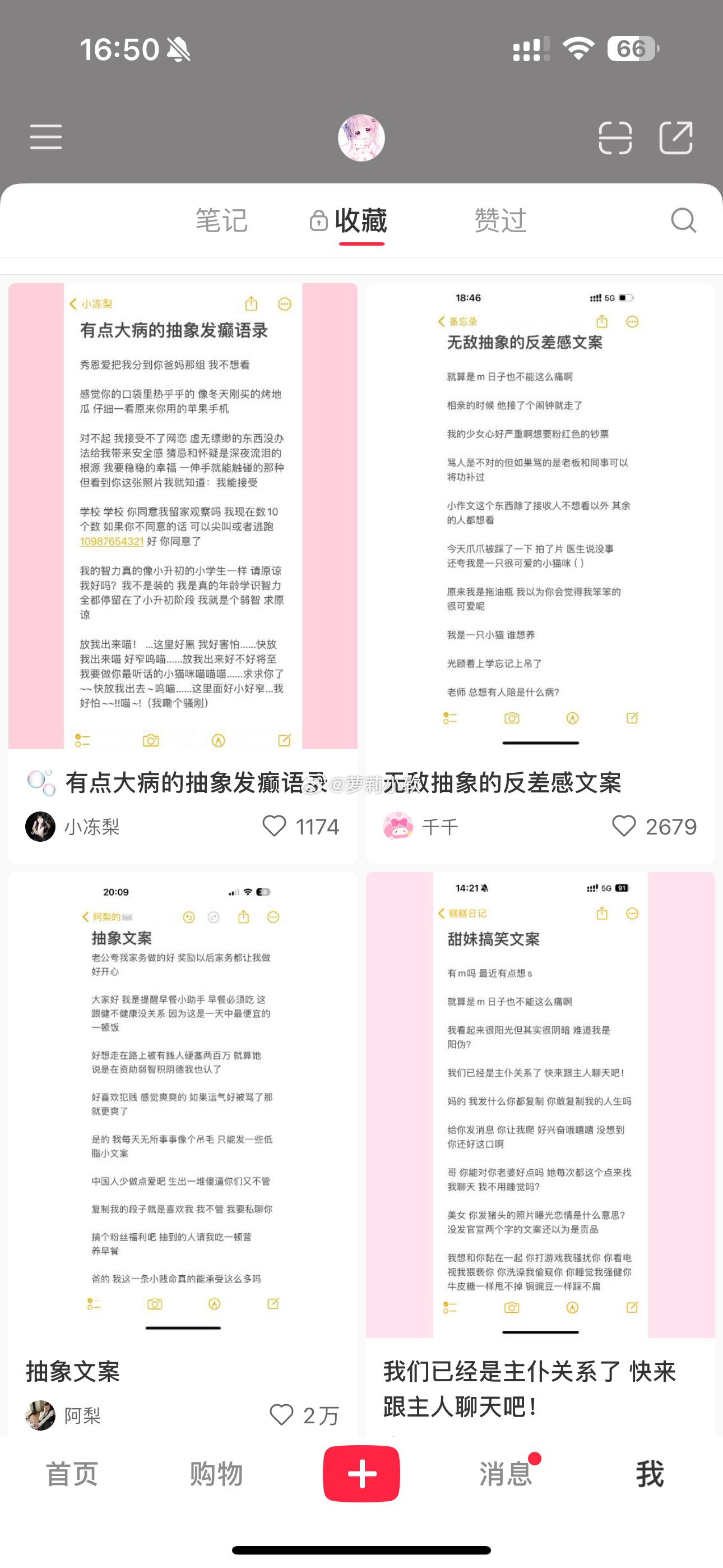This screenshot has height=1568, width=723.
Task: Open note 我们已经是主仆关系了
Action: click(540, 1105)
